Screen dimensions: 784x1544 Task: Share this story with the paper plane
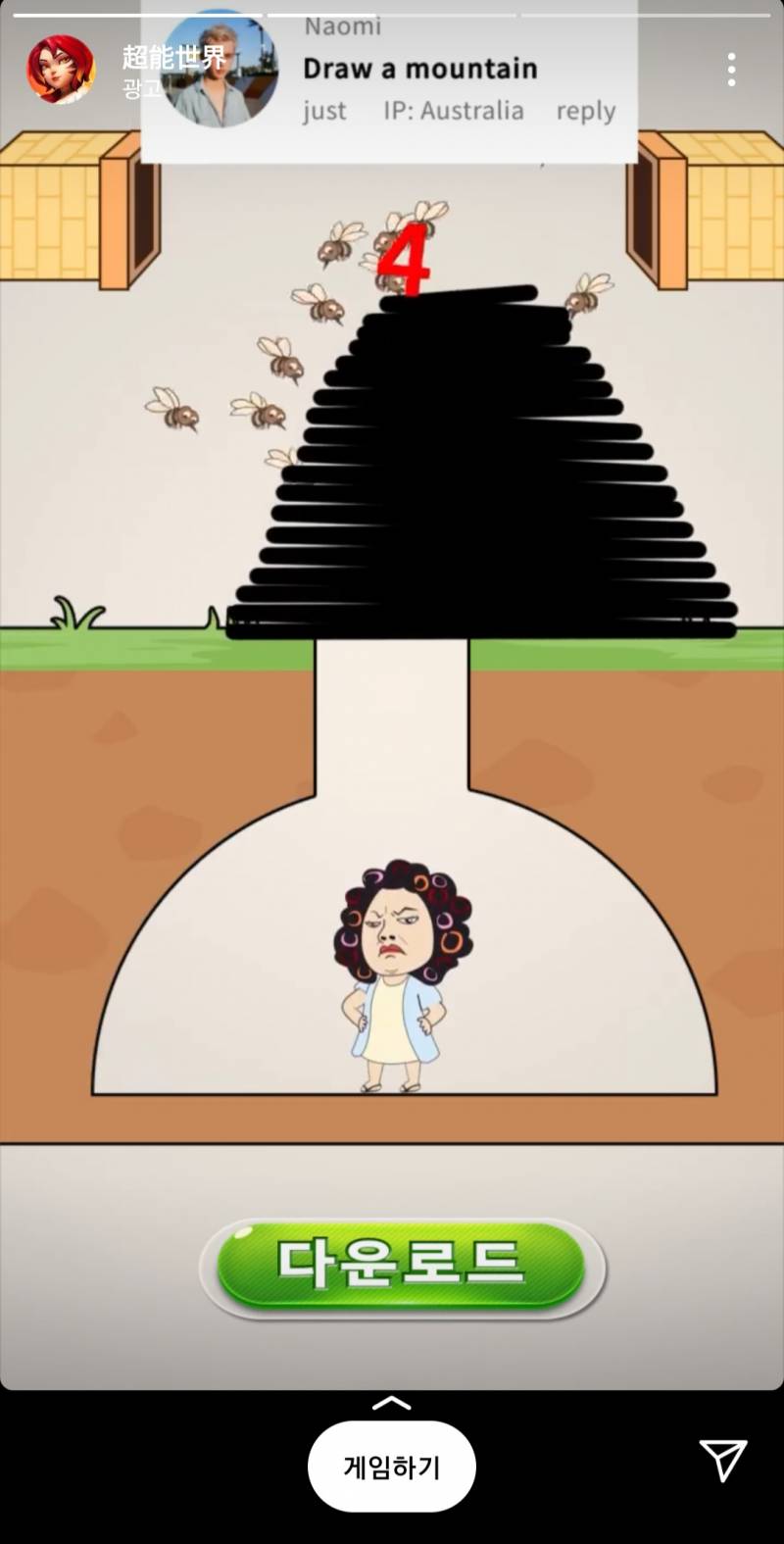[723, 1461]
